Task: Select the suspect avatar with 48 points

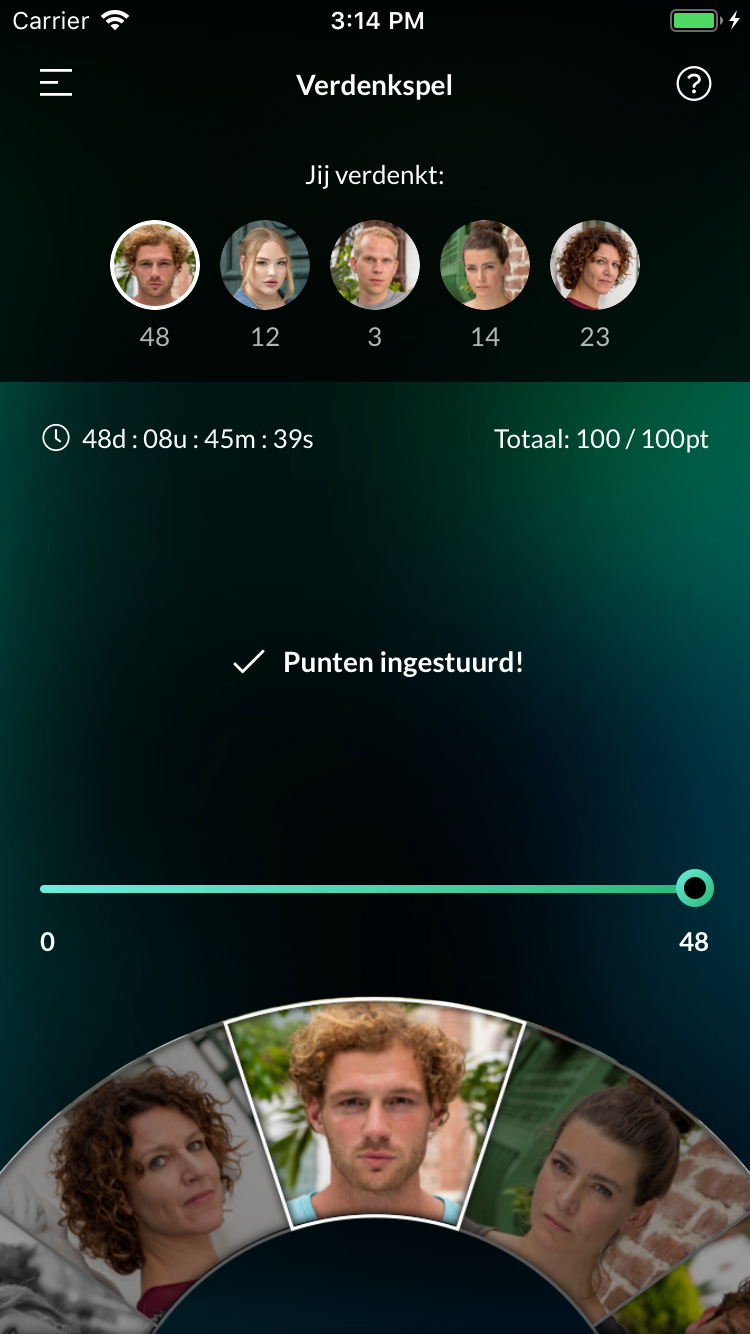Action: tap(155, 265)
